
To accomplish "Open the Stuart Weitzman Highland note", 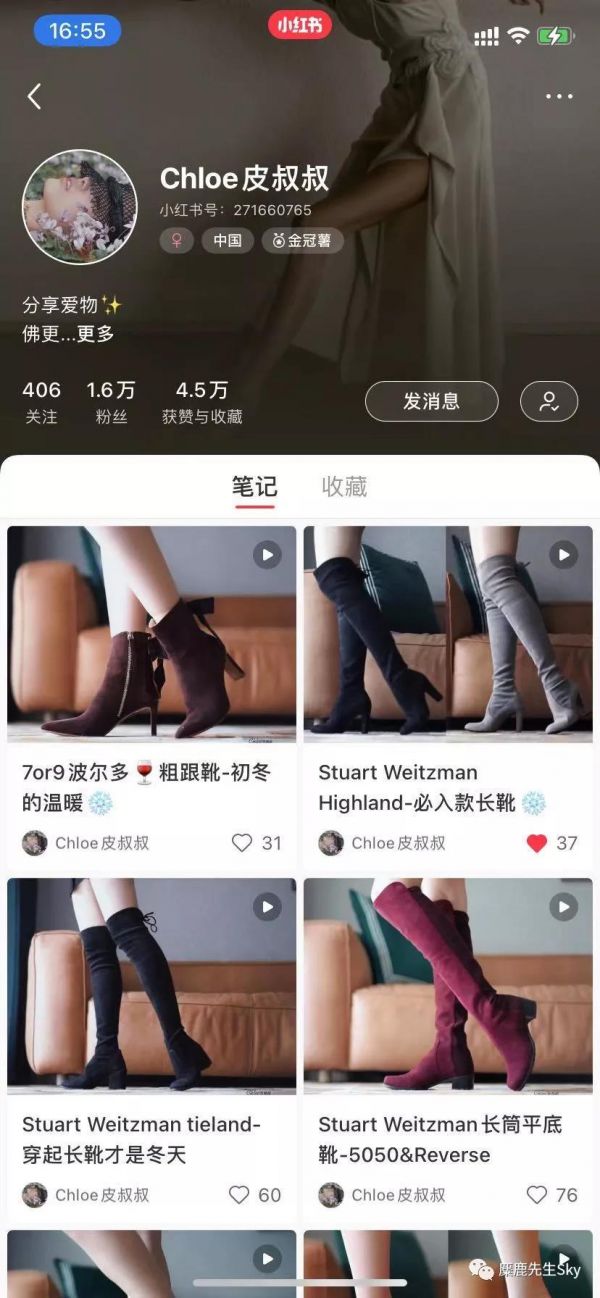I will (x=448, y=634).
